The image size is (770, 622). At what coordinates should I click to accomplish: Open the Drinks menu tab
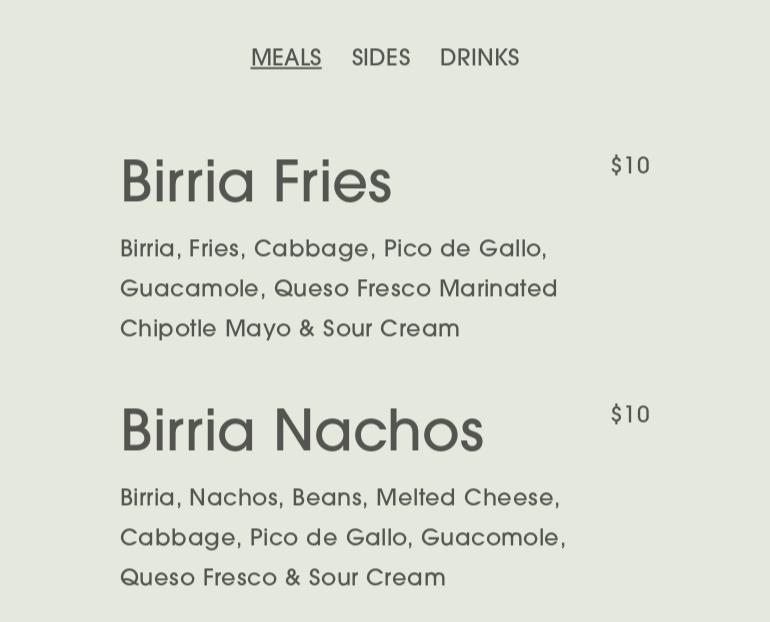point(479,58)
